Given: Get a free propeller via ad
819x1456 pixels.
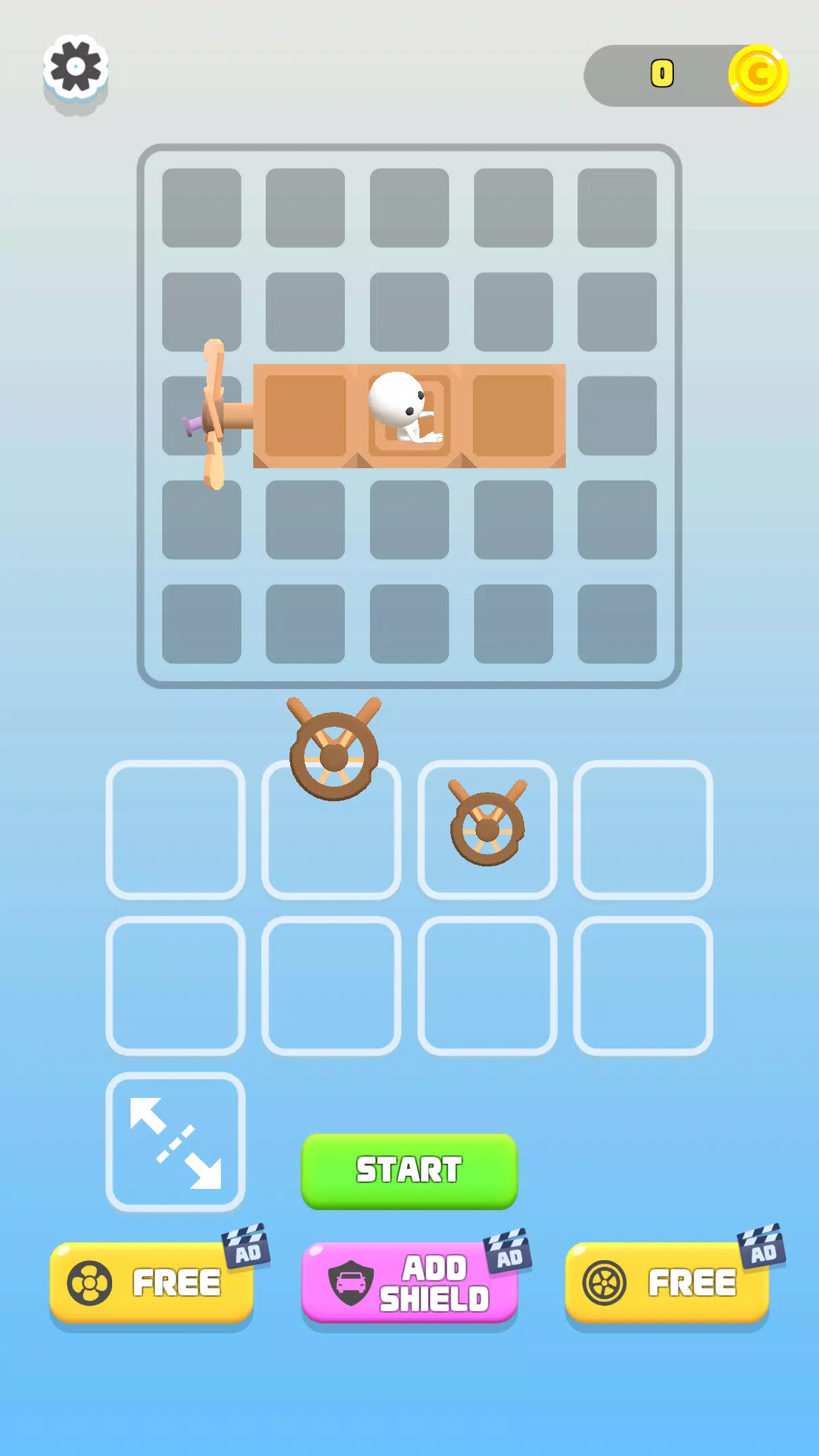Looking at the screenshot, I should click(151, 1283).
